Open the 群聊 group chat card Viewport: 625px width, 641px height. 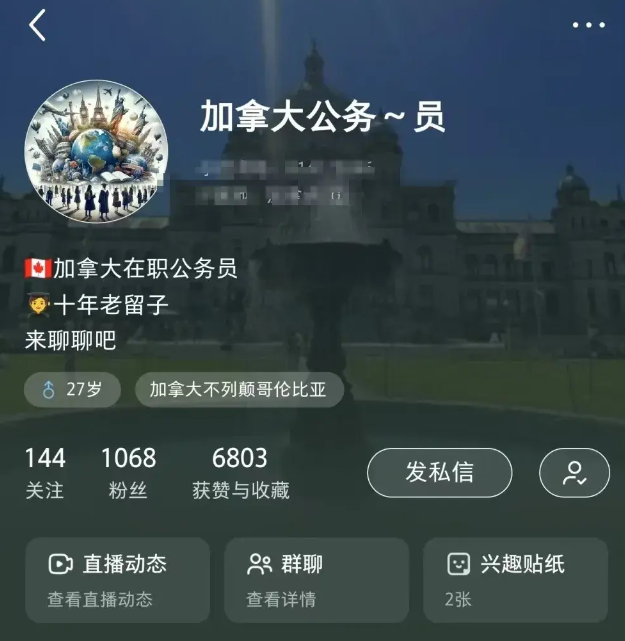tap(316, 580)
